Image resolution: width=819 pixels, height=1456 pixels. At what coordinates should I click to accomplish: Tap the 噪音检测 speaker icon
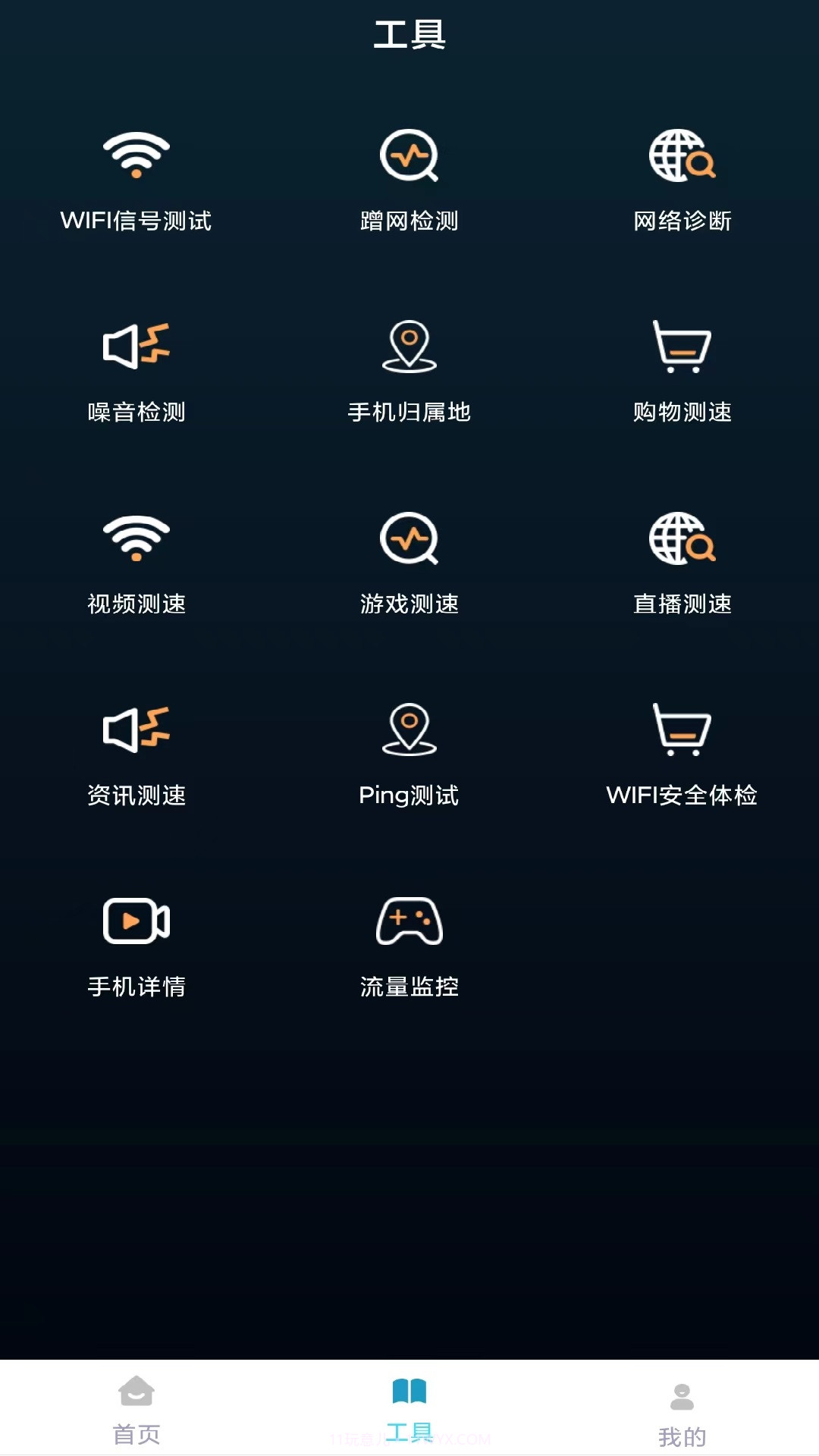pyautogui.click(x=136, y=349)
